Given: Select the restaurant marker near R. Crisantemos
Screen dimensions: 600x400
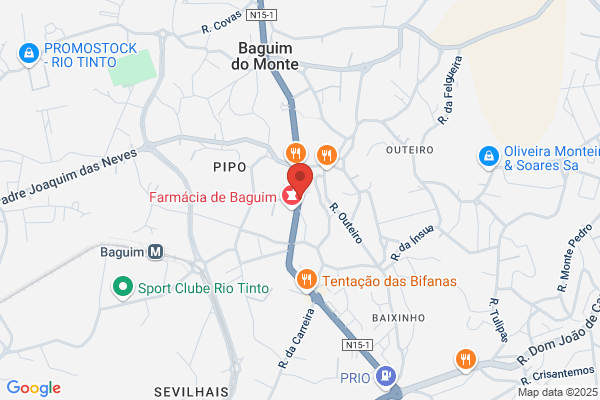Looking at the screenshot, I should pyautogui.click(x=465, y=360).
